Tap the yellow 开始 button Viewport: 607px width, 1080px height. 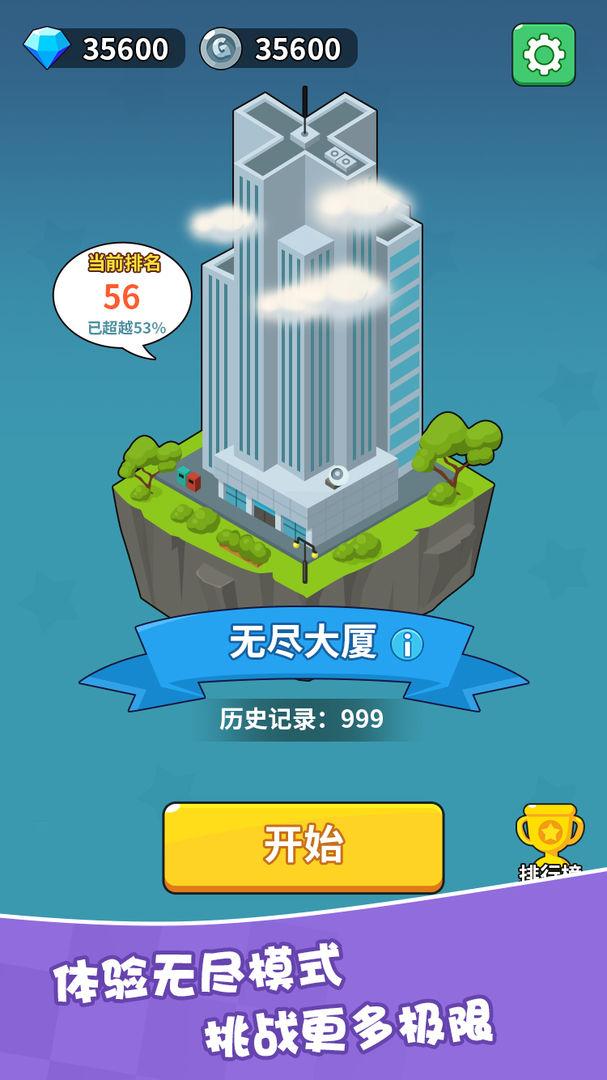[303, 846]
